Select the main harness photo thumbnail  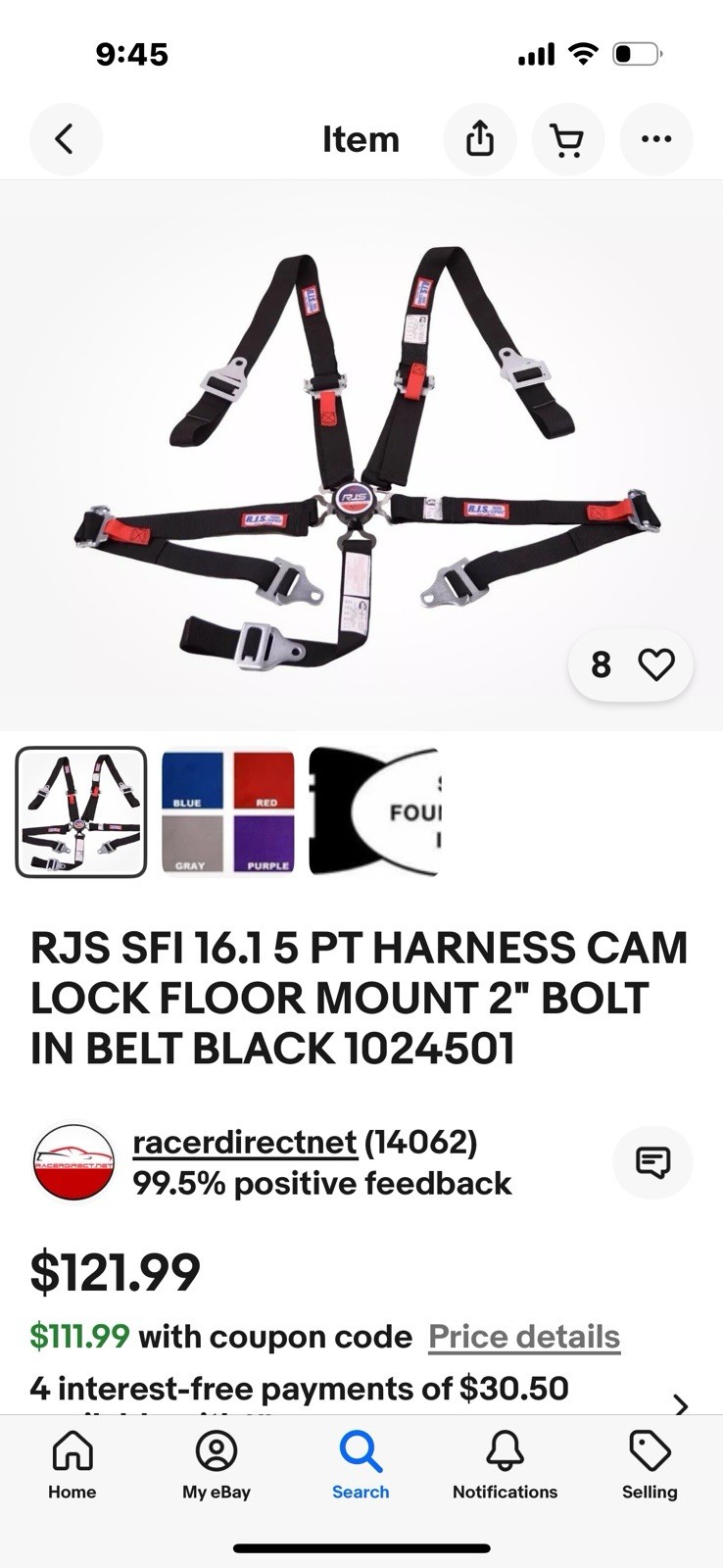(x=81, y=811)
